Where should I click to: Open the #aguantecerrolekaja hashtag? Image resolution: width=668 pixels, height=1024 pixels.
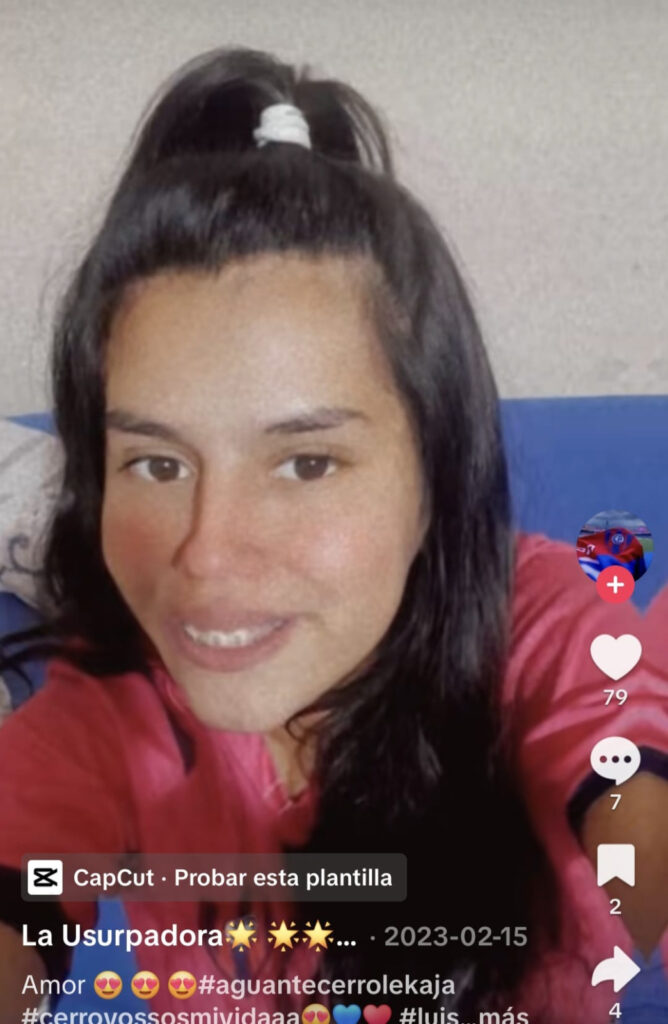point(325,985)
